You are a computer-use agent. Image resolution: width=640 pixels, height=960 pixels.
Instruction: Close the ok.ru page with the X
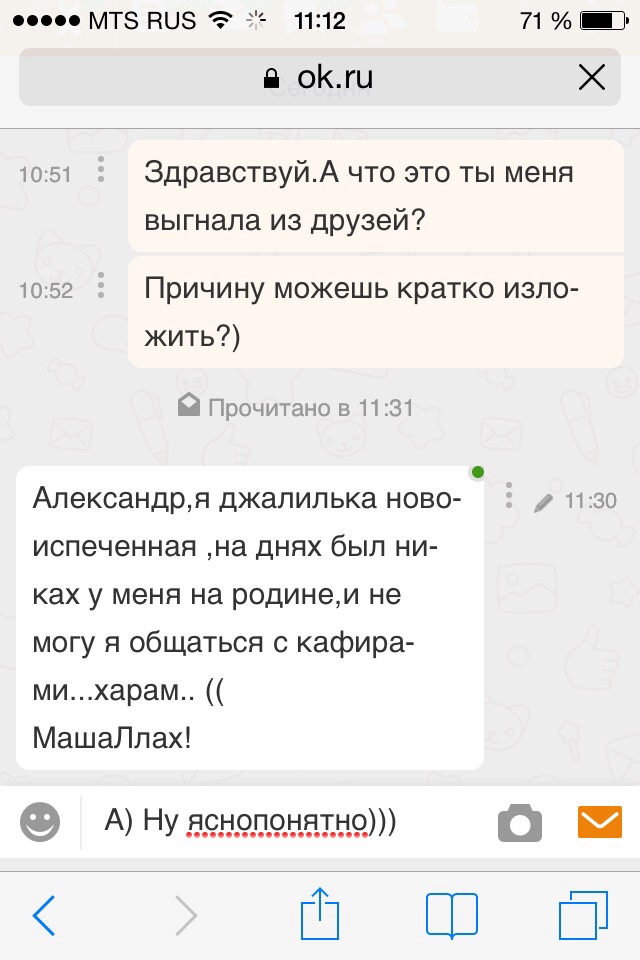[592, 77]
